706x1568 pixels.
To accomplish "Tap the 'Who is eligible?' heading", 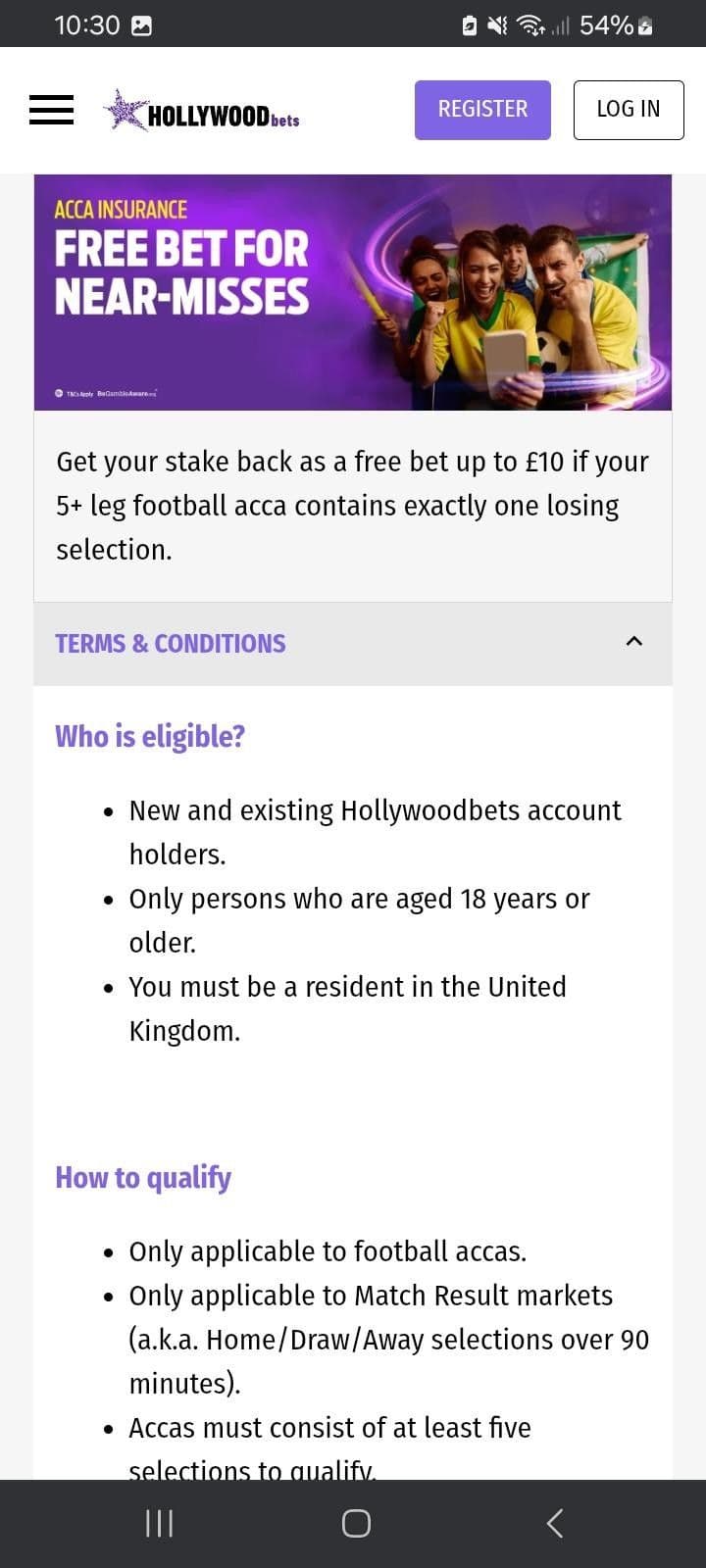I will (x=149, y=736).
